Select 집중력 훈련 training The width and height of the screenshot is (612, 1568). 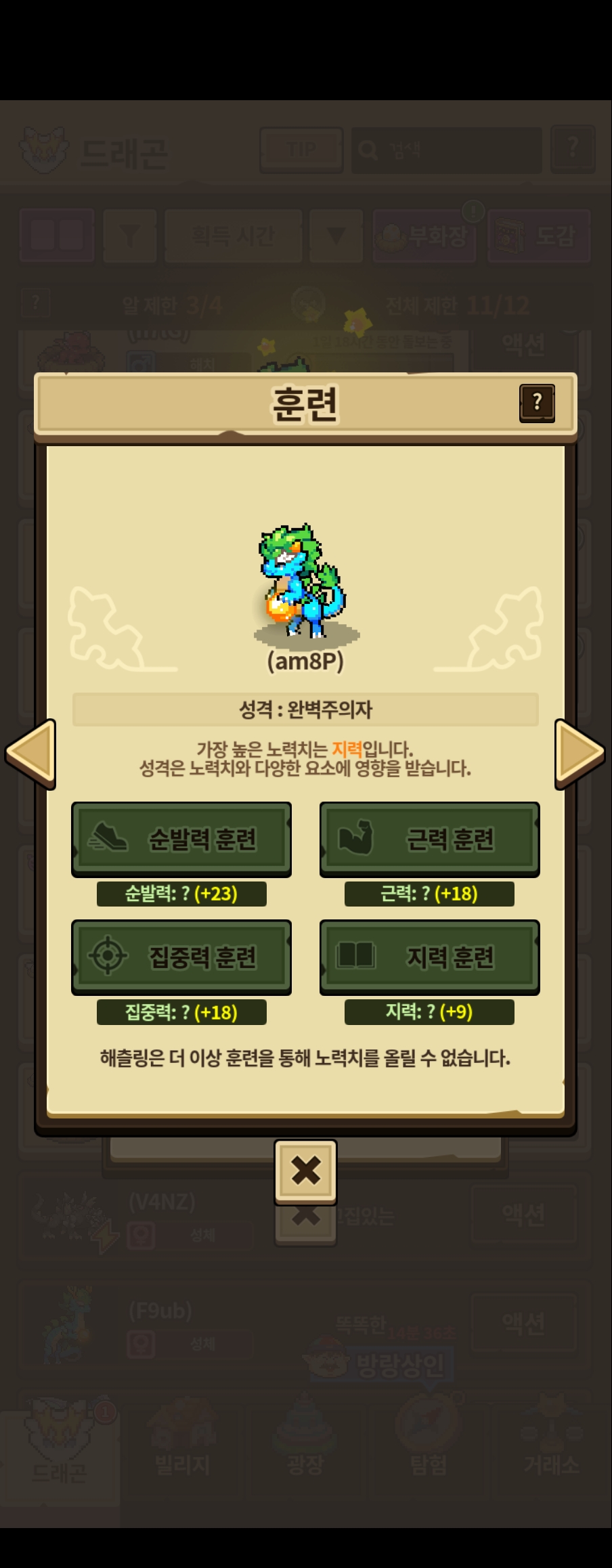[181, 957]
